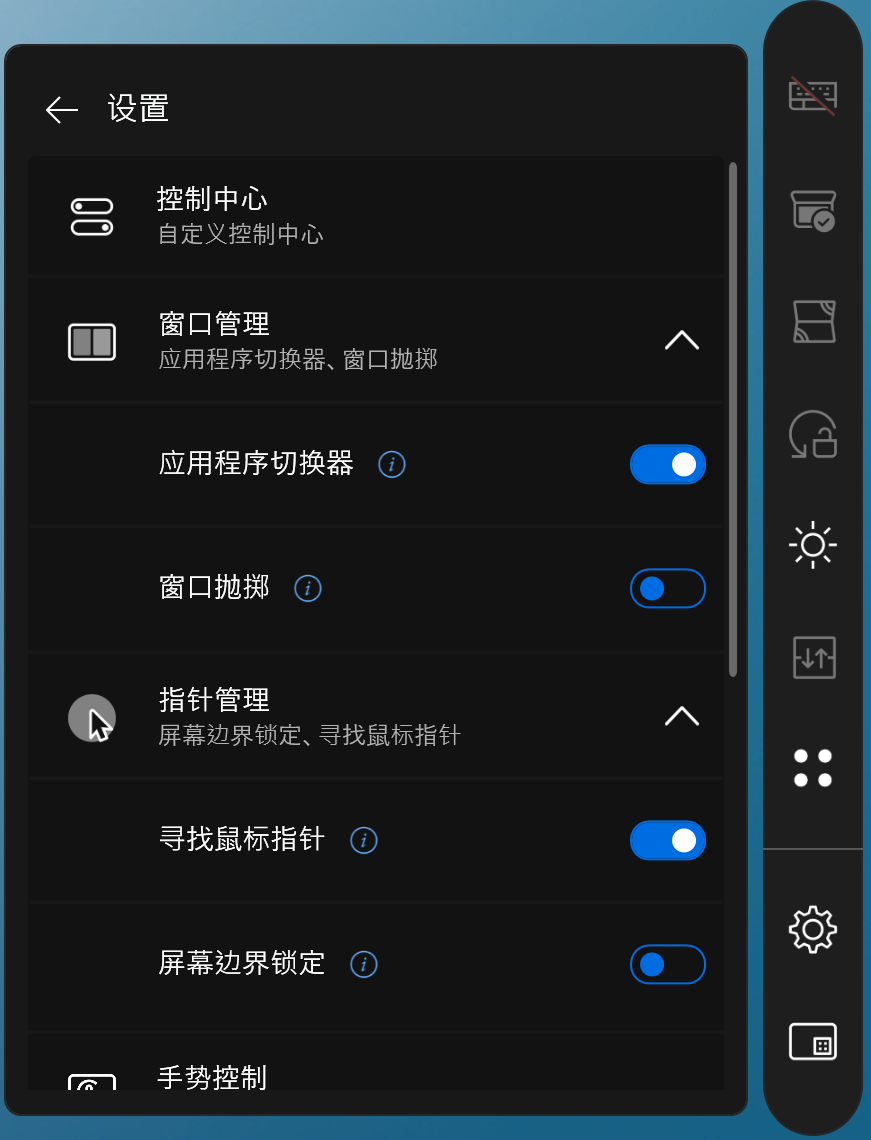871x1140 pixels.
Task: Open the brightness sun control
Action: click(812, 545)
